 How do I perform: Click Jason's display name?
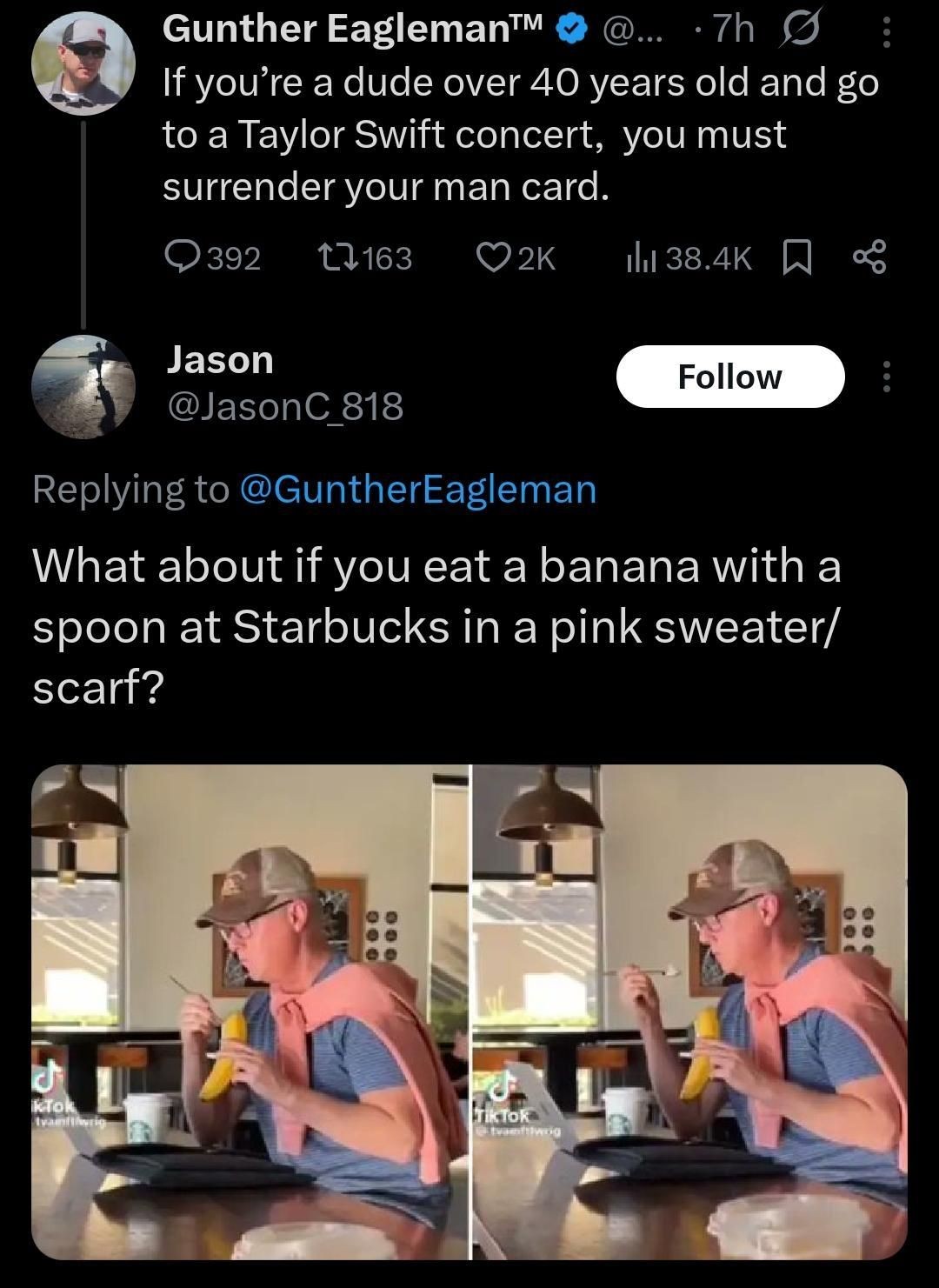click(219, 357)
